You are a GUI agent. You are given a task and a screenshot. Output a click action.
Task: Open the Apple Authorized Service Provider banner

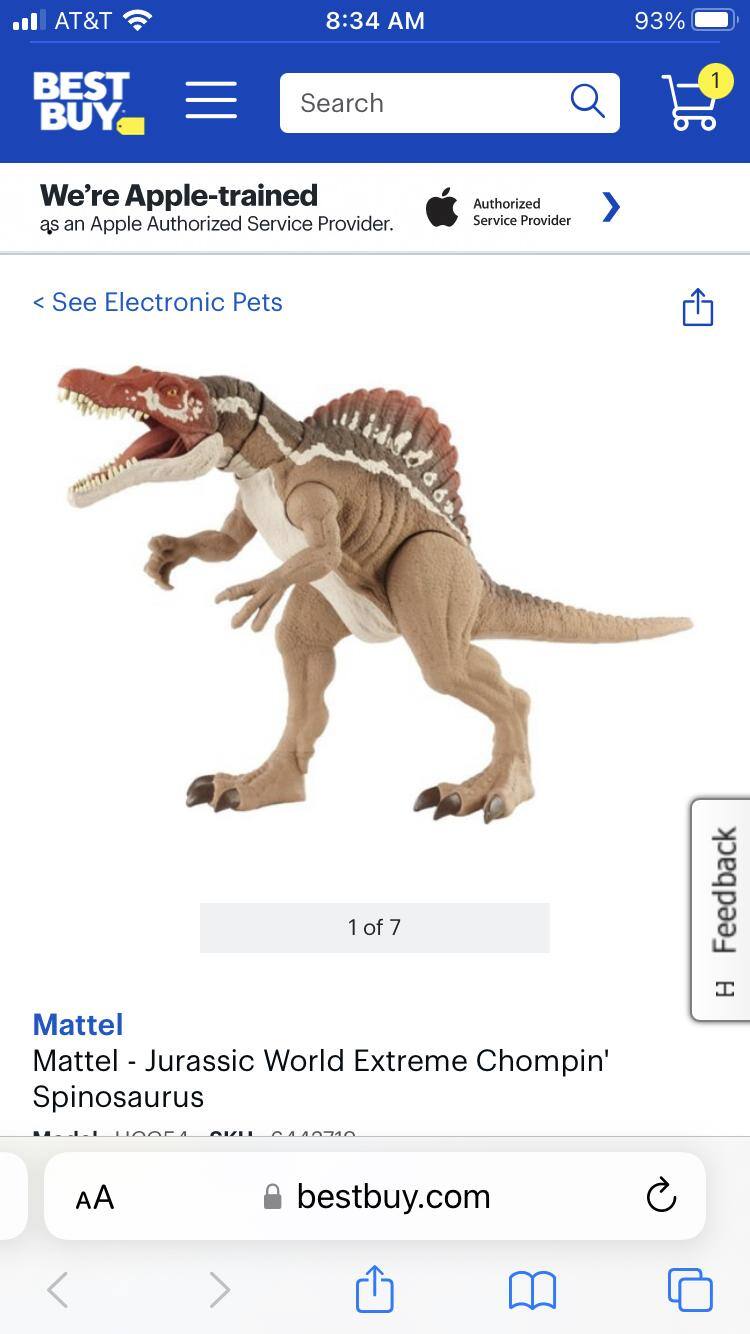pyautogui.click(x=330, y=208)
